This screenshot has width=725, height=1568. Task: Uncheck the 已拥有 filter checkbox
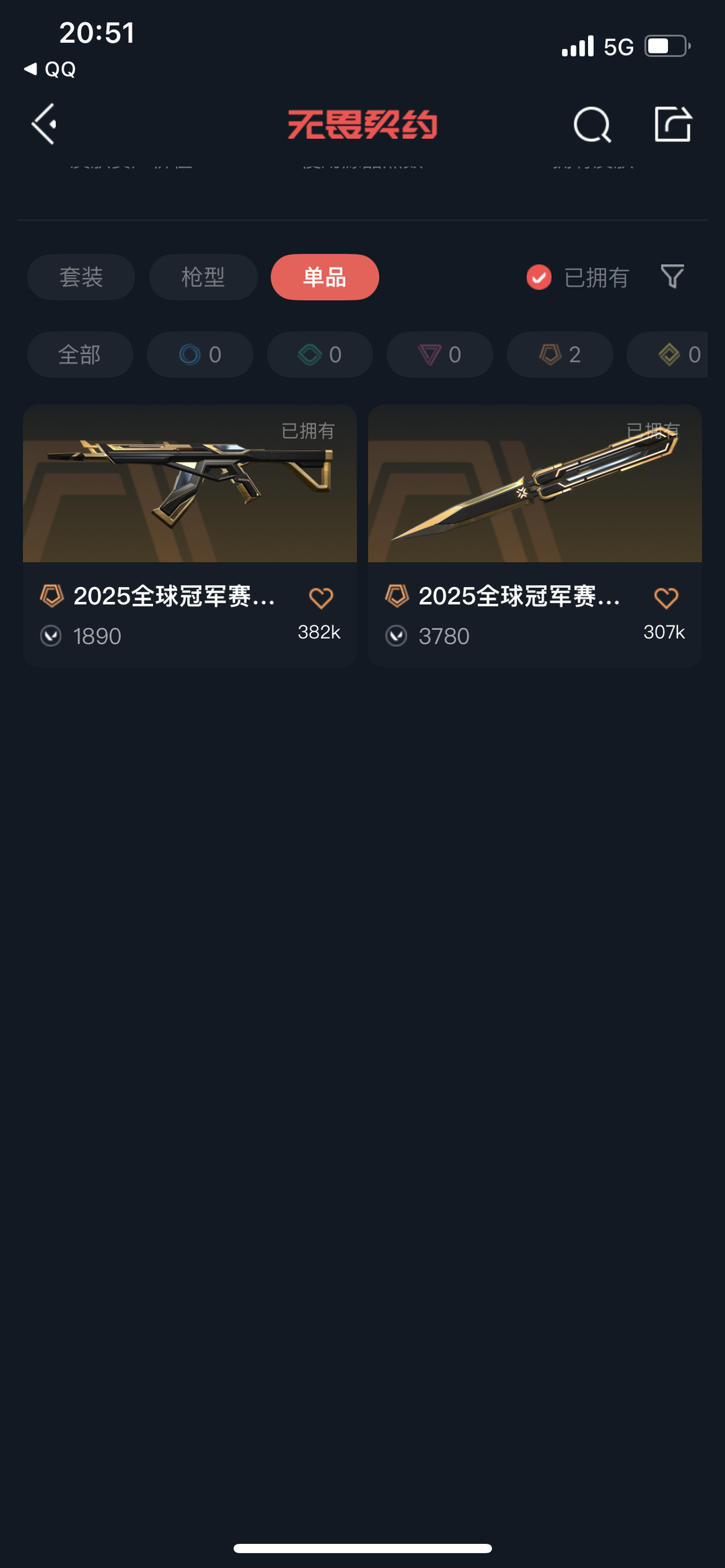tap(539, 277)
